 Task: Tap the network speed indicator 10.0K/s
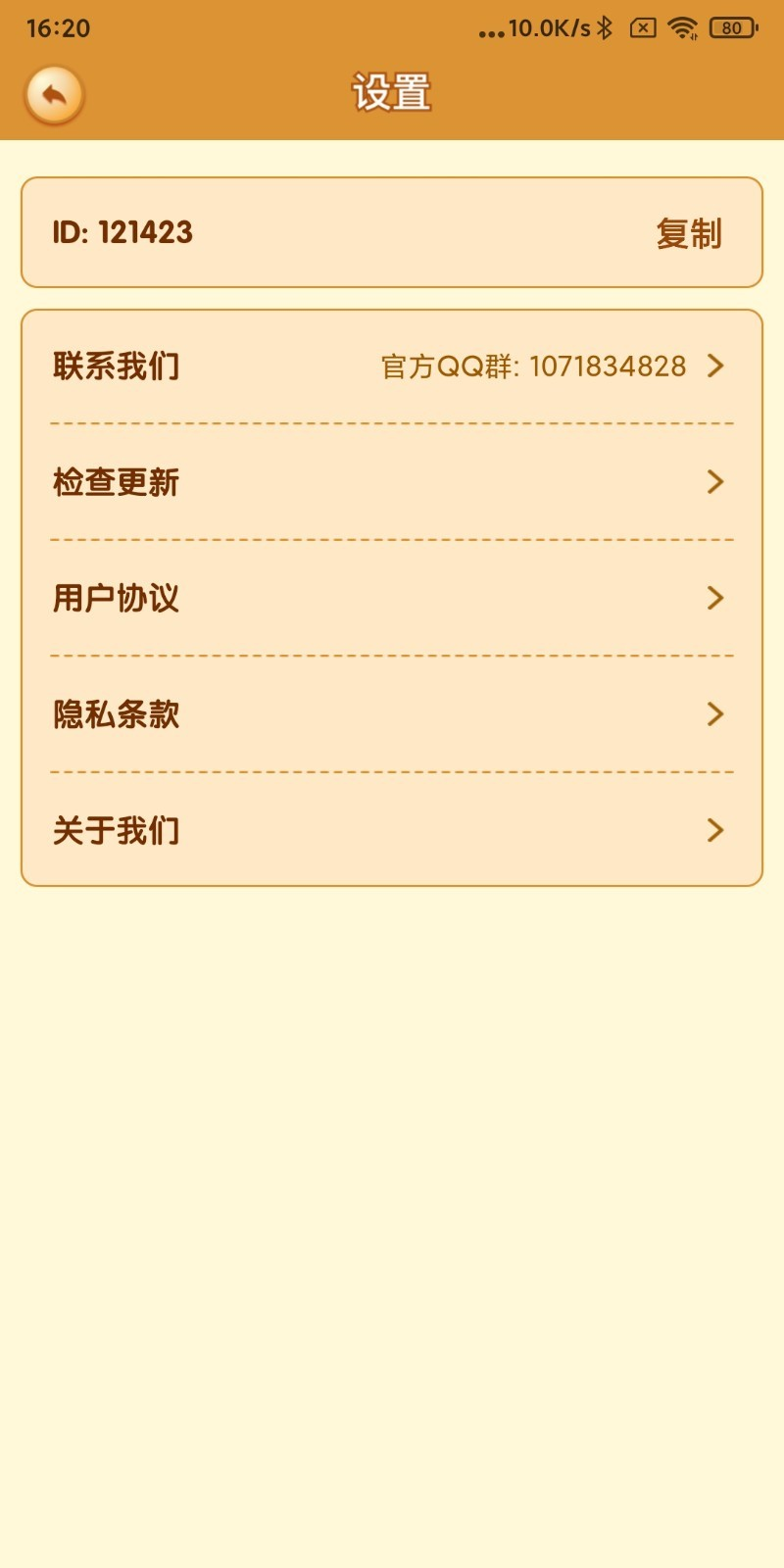coord(545,28)
